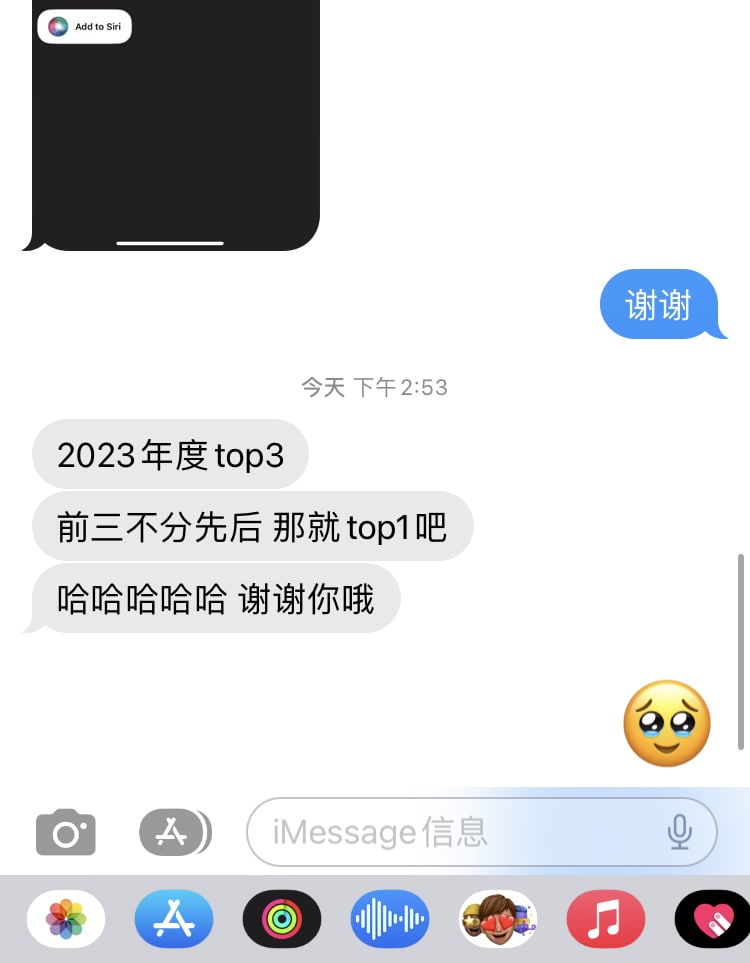
Task: Toggle the iMessage apps drawer button
Action: click(175, 831)
